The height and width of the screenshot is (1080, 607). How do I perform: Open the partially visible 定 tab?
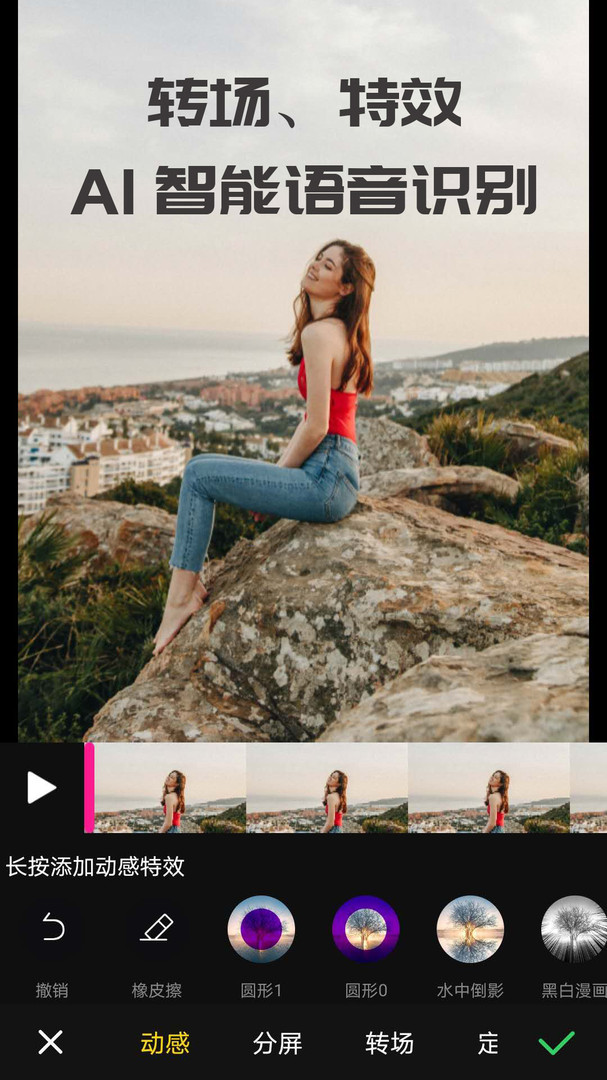click(x=488, y=1044)
